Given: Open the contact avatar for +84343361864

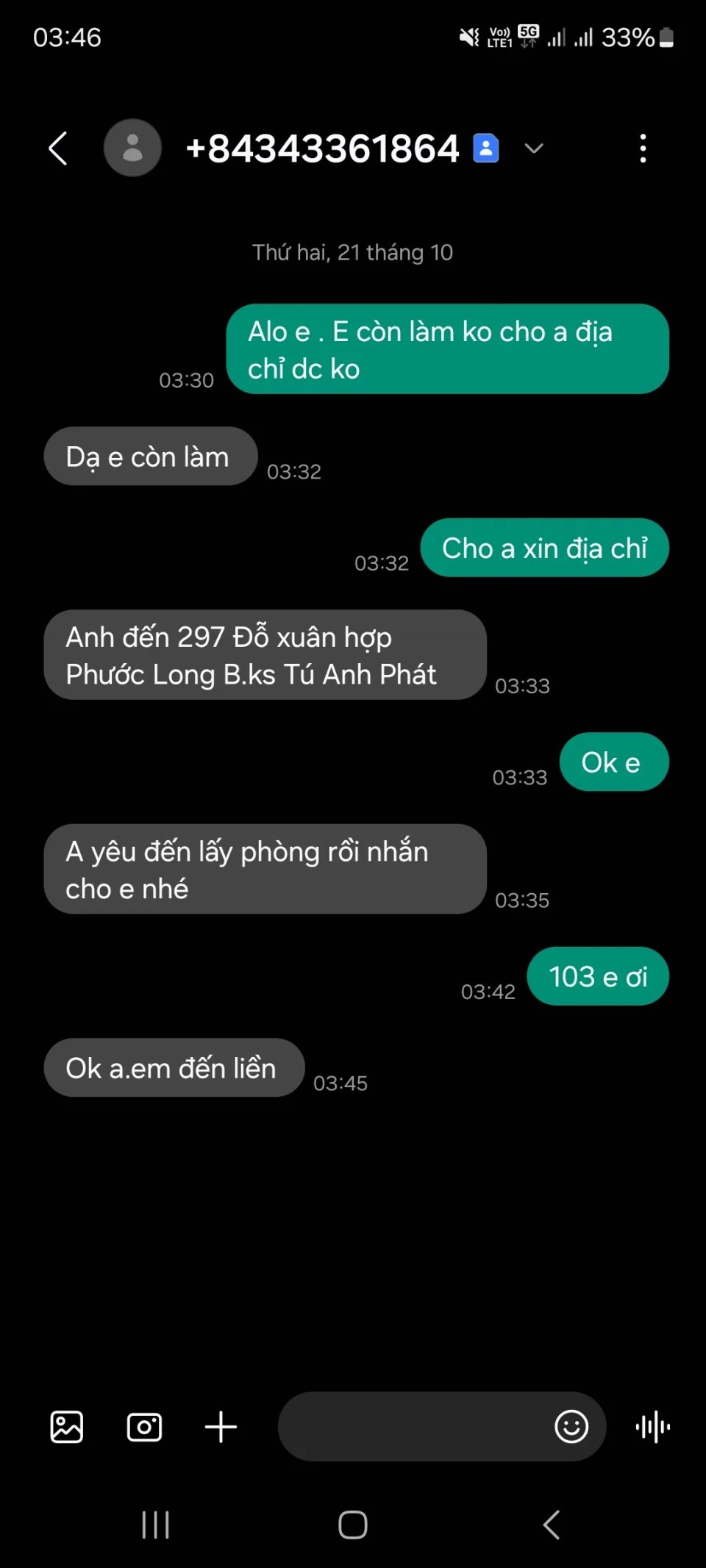Looking at the screenshot, I should (x=132, y=148).
